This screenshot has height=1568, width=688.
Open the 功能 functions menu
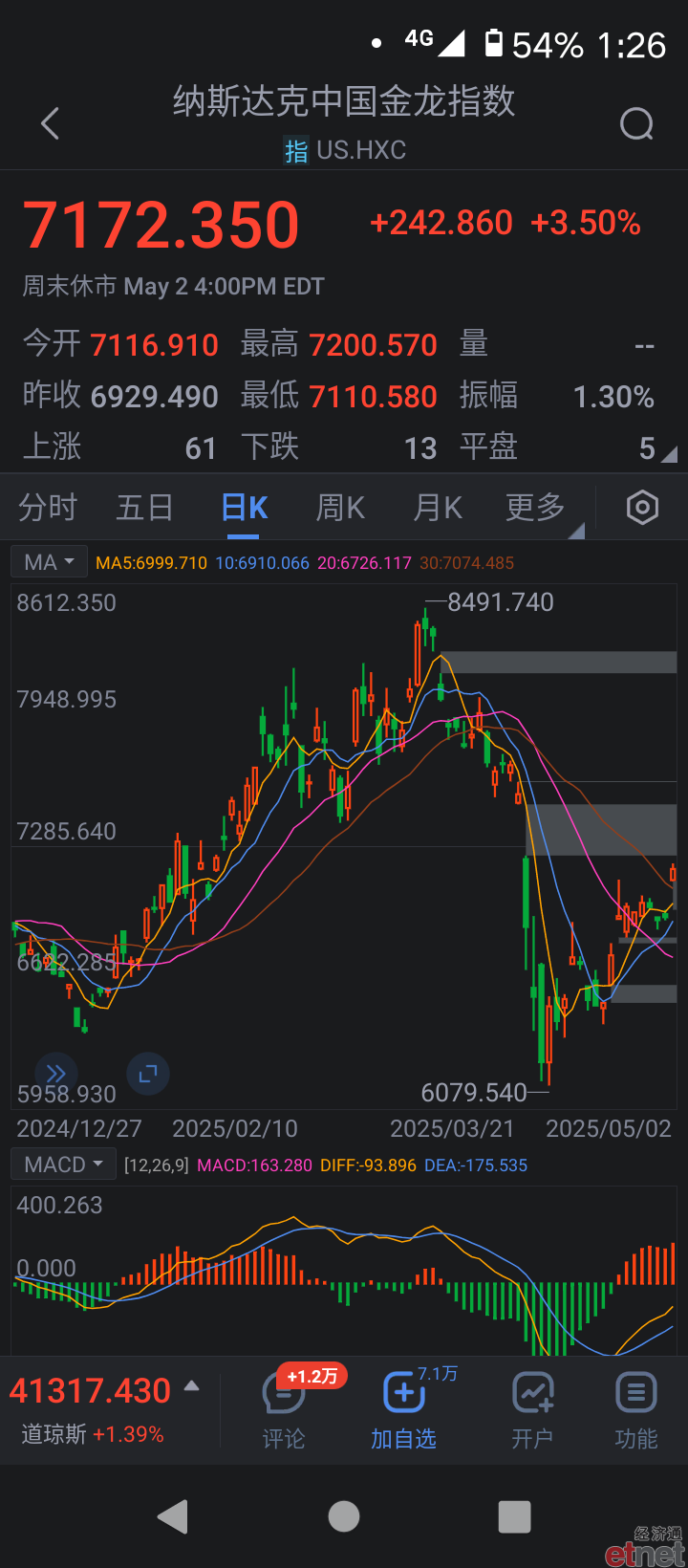point(636,1409)
